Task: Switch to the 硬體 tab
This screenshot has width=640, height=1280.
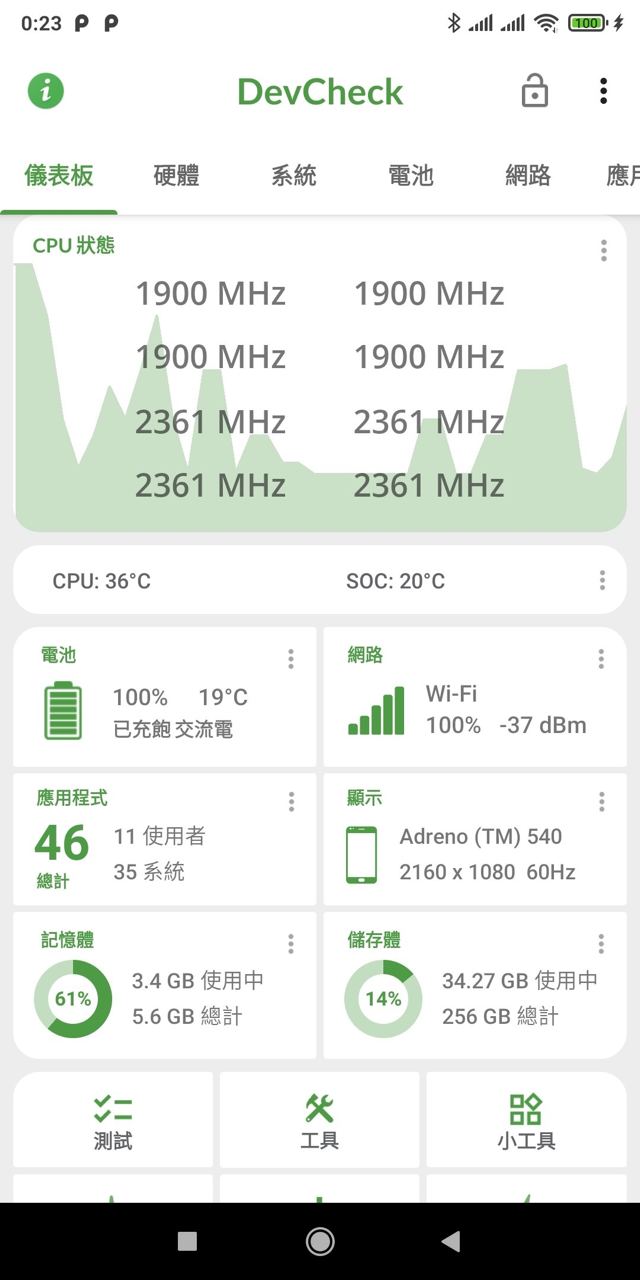Action: 176,176
